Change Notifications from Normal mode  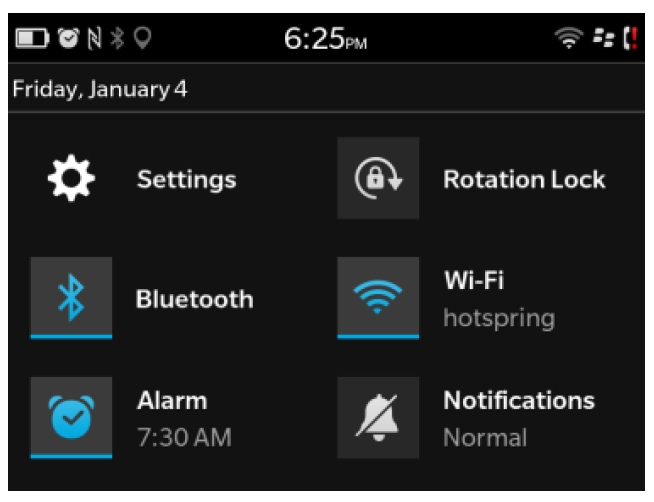click(378, 417)
